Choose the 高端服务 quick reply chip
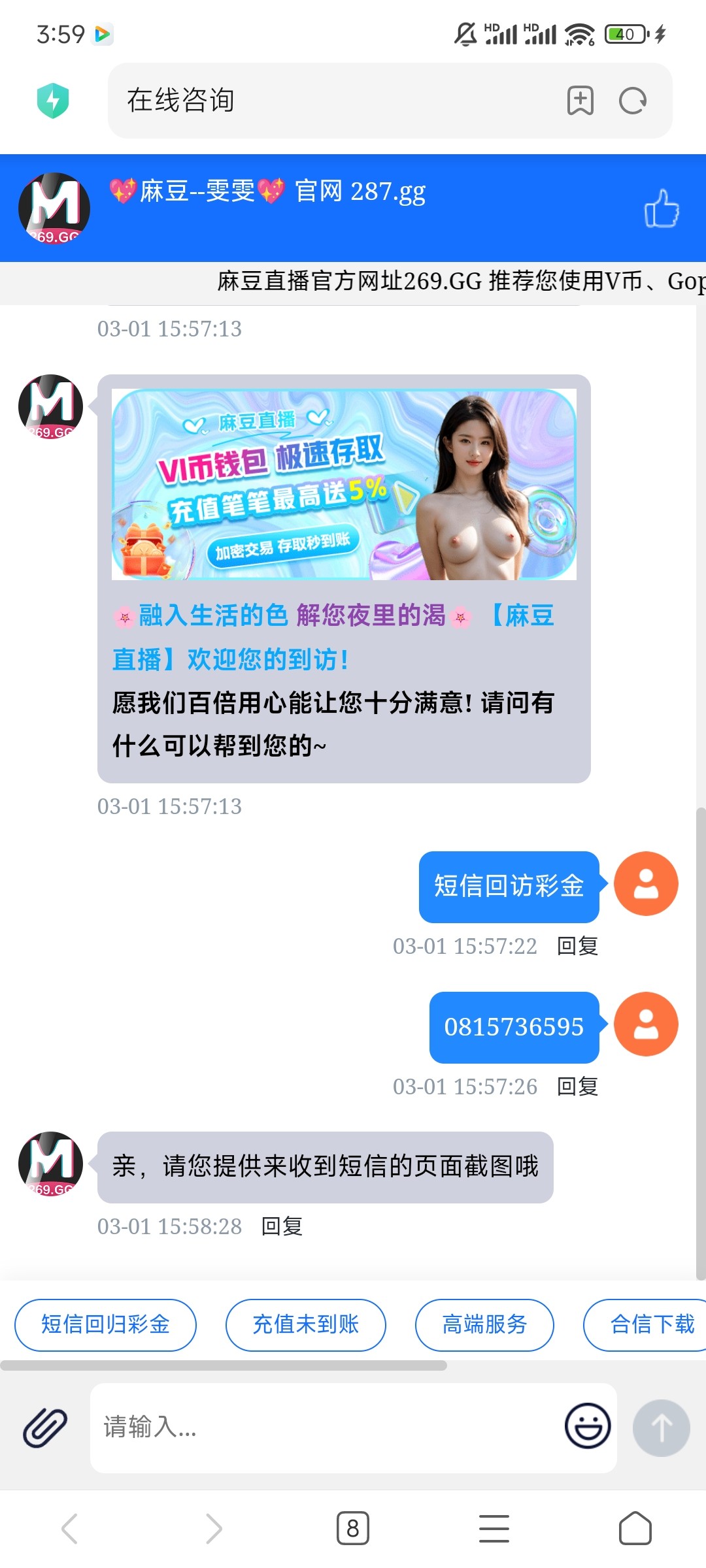706x1568 pixels. tap(484, 1324)
